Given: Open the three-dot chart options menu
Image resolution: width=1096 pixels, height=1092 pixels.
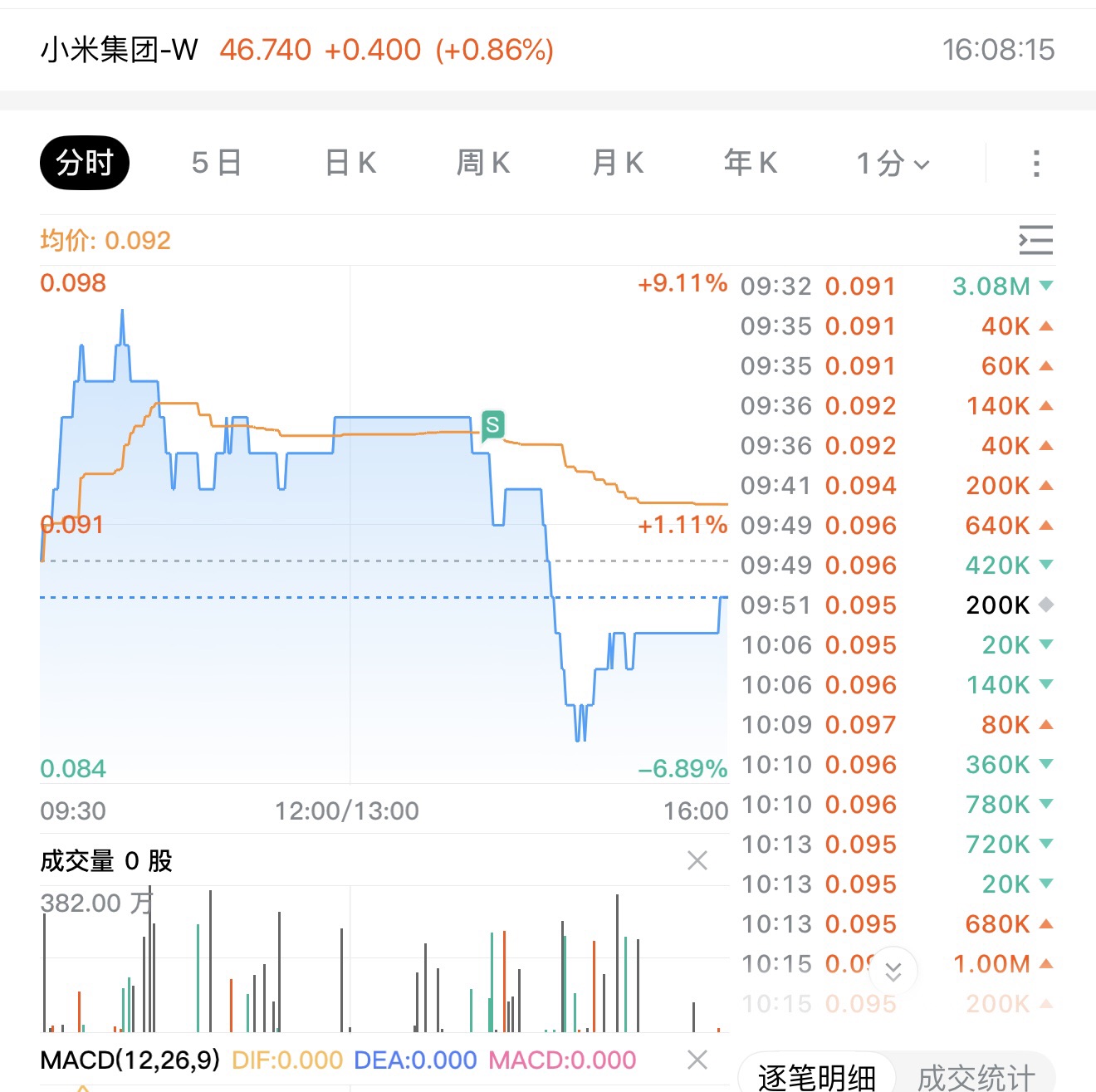Looking at the screenshot, I should (1036, 164).
